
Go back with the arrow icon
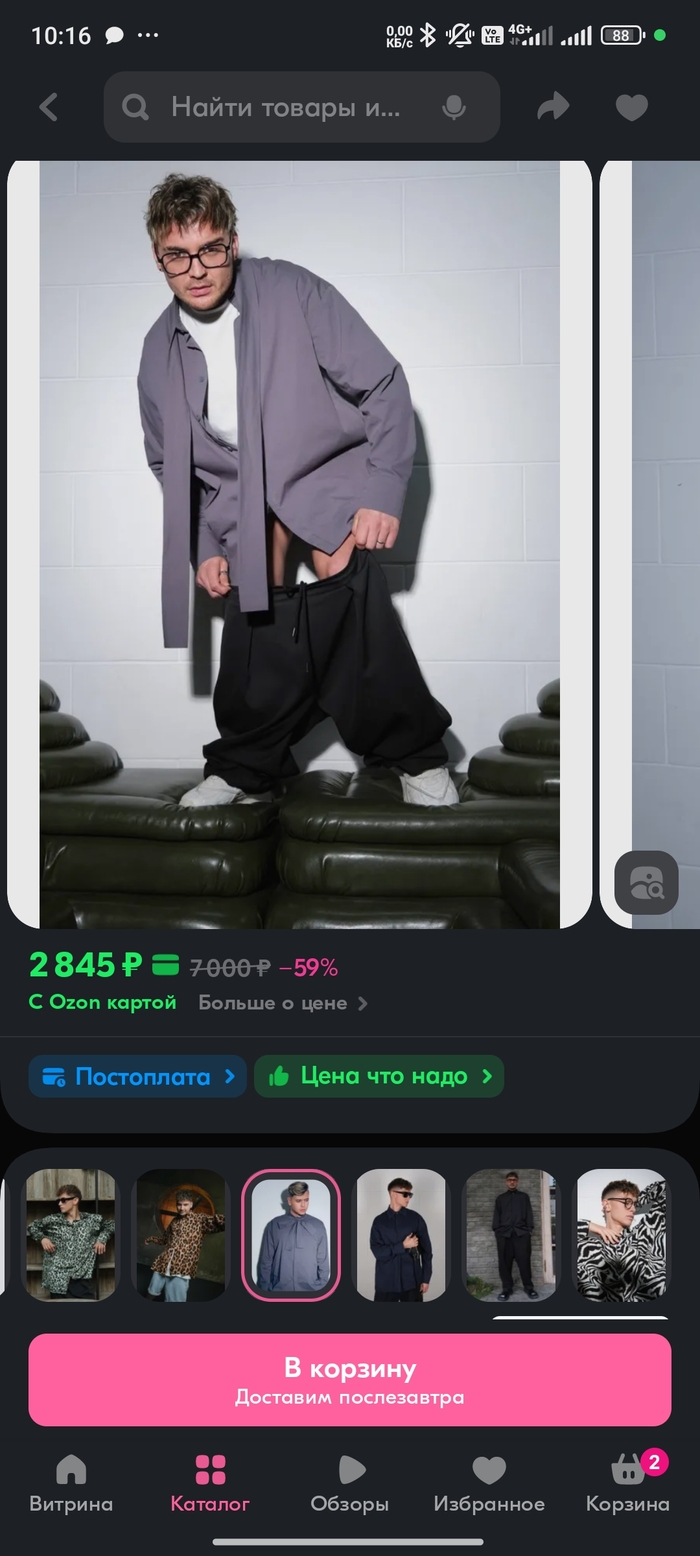(x=48, y=107)
